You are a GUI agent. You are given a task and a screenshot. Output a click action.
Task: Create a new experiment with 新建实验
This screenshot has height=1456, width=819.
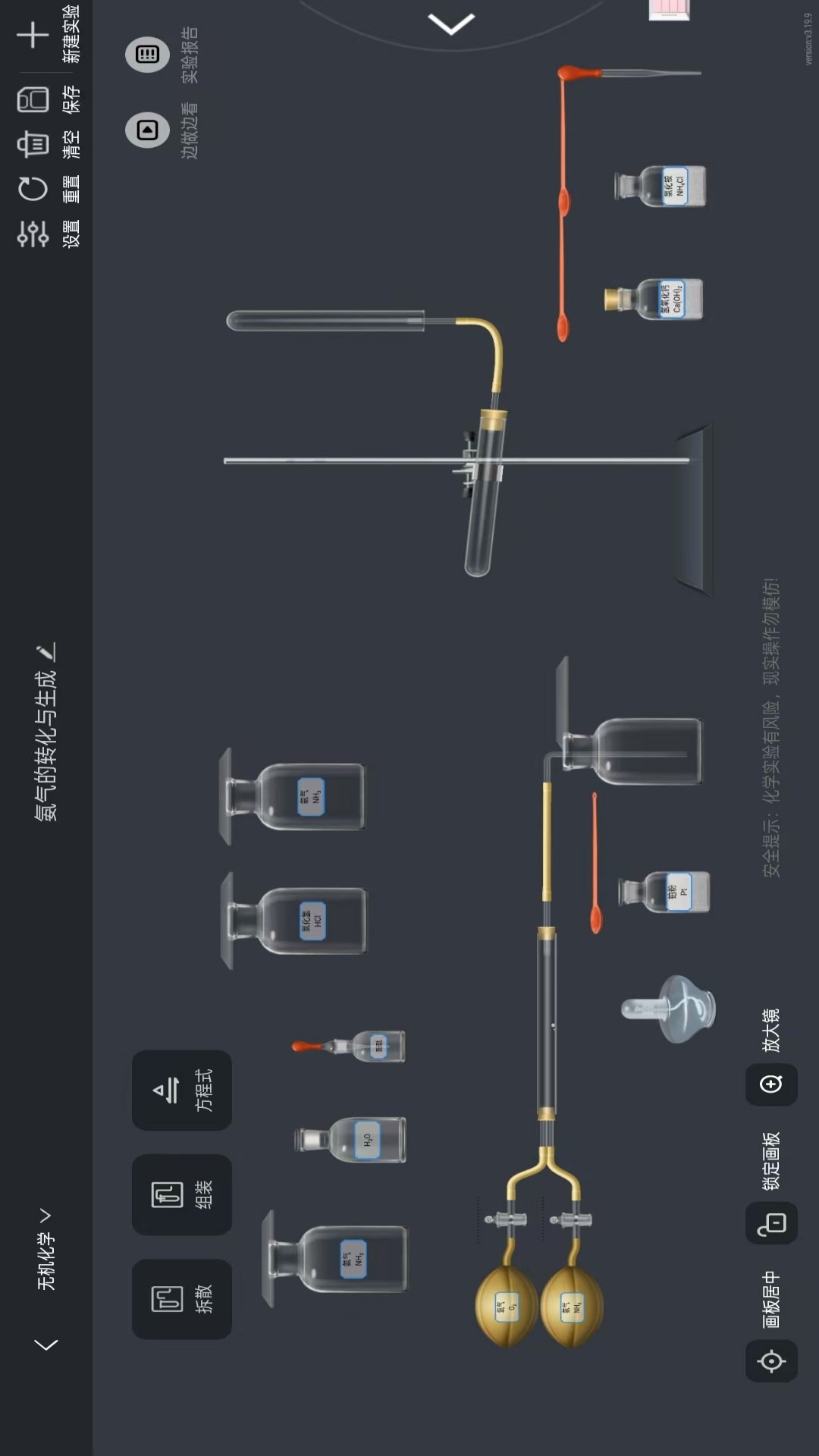33,35
